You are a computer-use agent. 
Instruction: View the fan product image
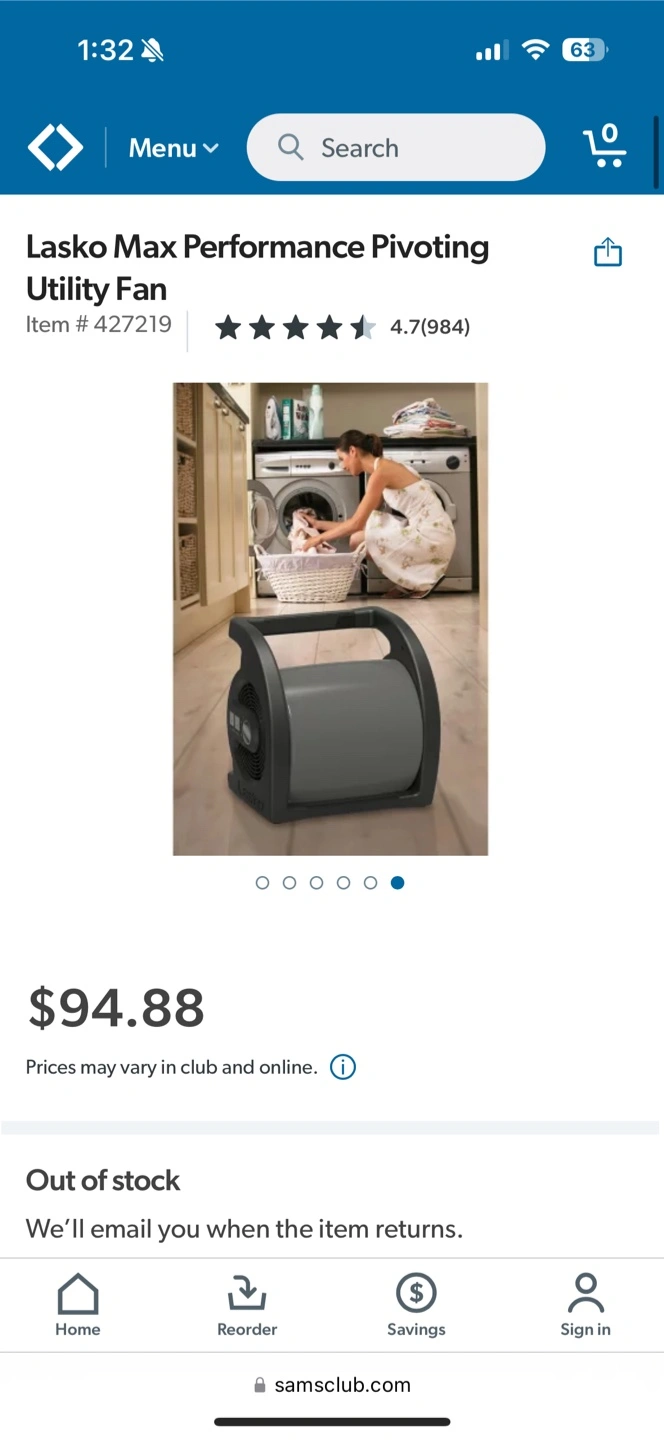(x=330, y=619)
